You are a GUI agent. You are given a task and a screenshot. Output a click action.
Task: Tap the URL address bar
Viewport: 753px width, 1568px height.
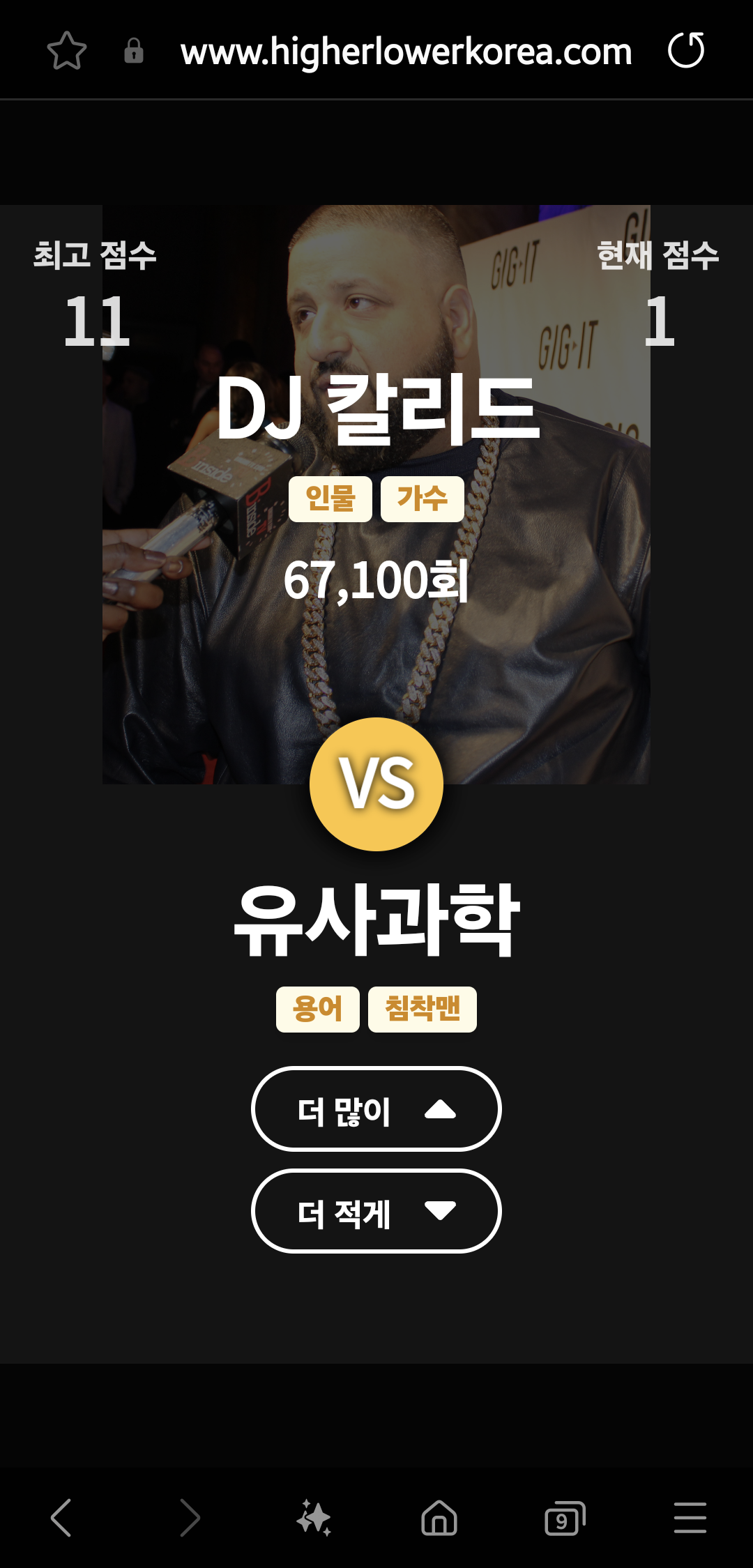406,52
